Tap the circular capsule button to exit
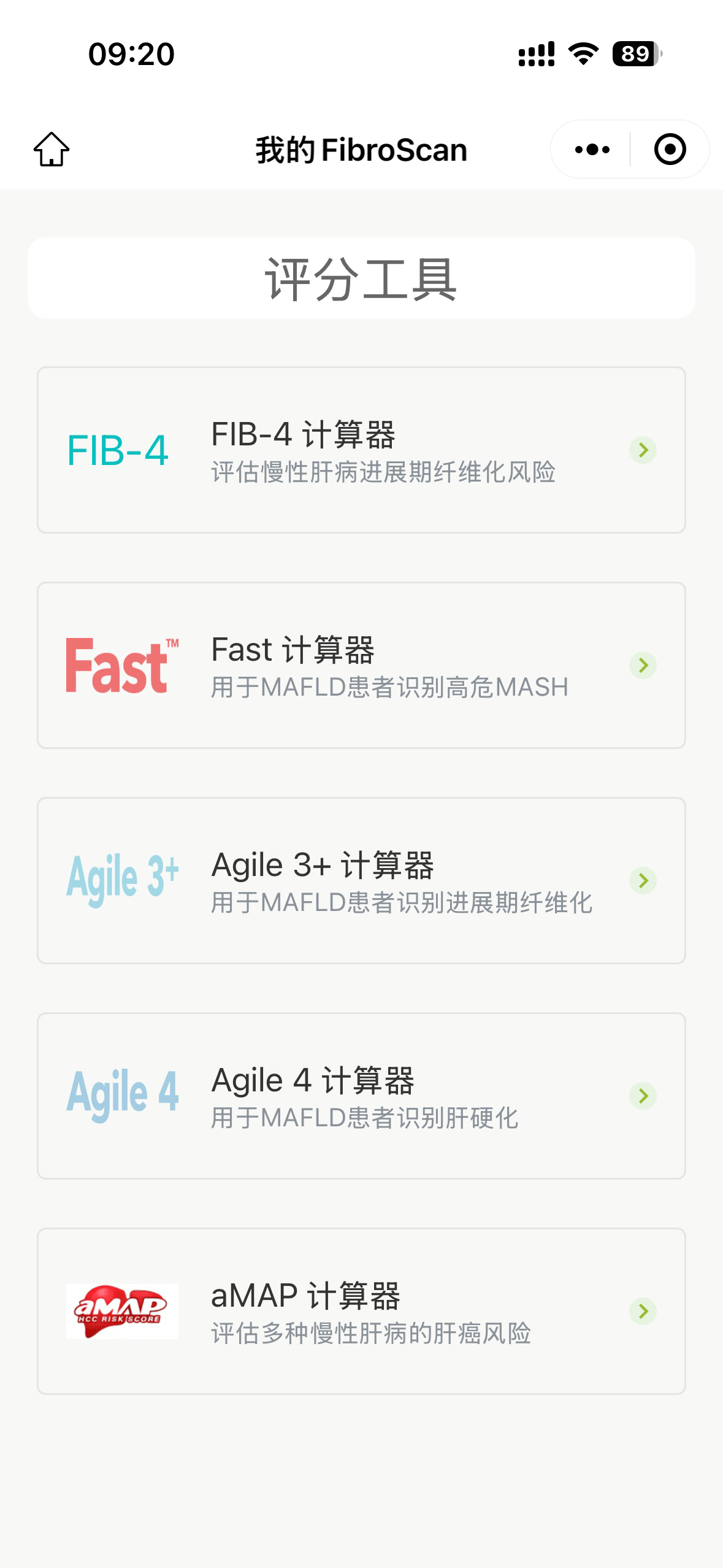 coord(668,149)
